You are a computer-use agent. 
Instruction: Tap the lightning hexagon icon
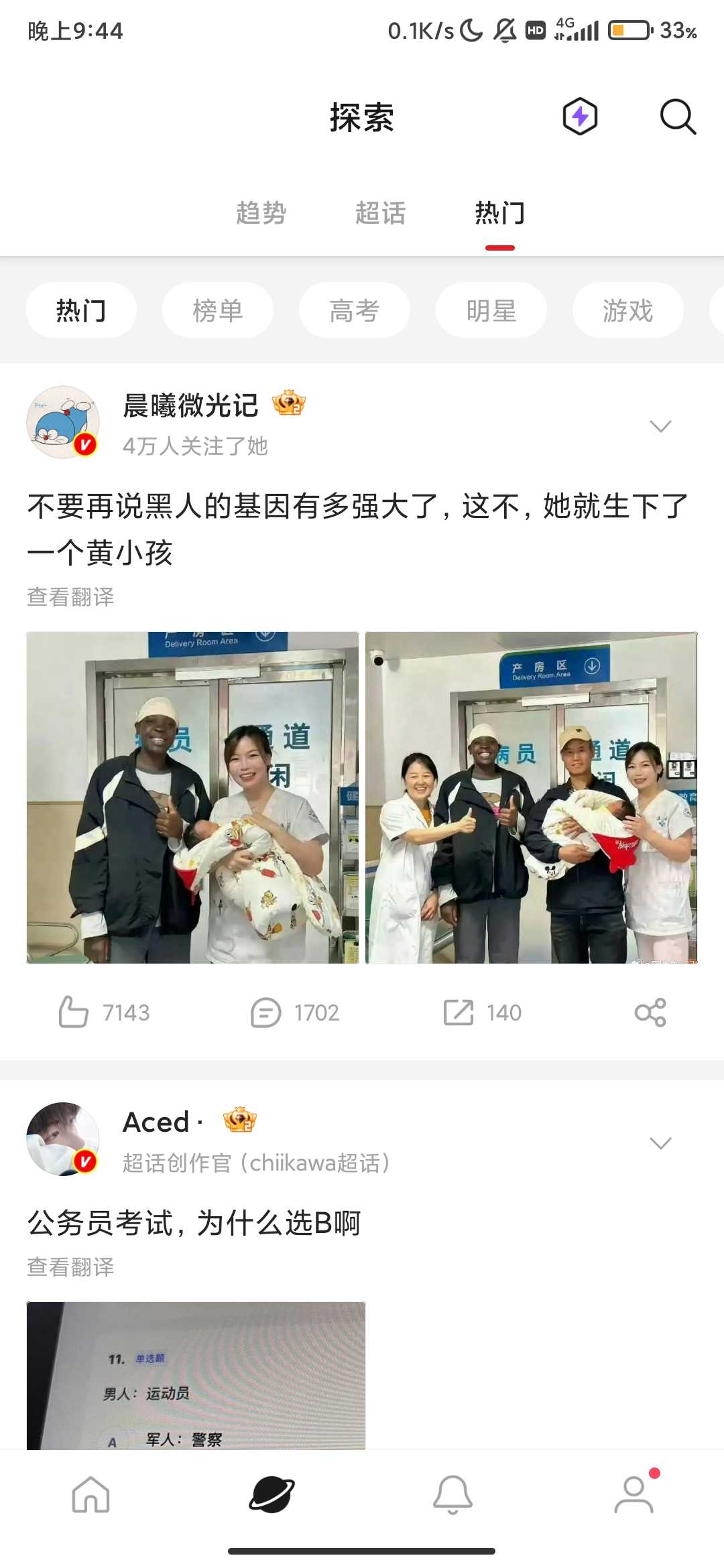click(580, 117)
